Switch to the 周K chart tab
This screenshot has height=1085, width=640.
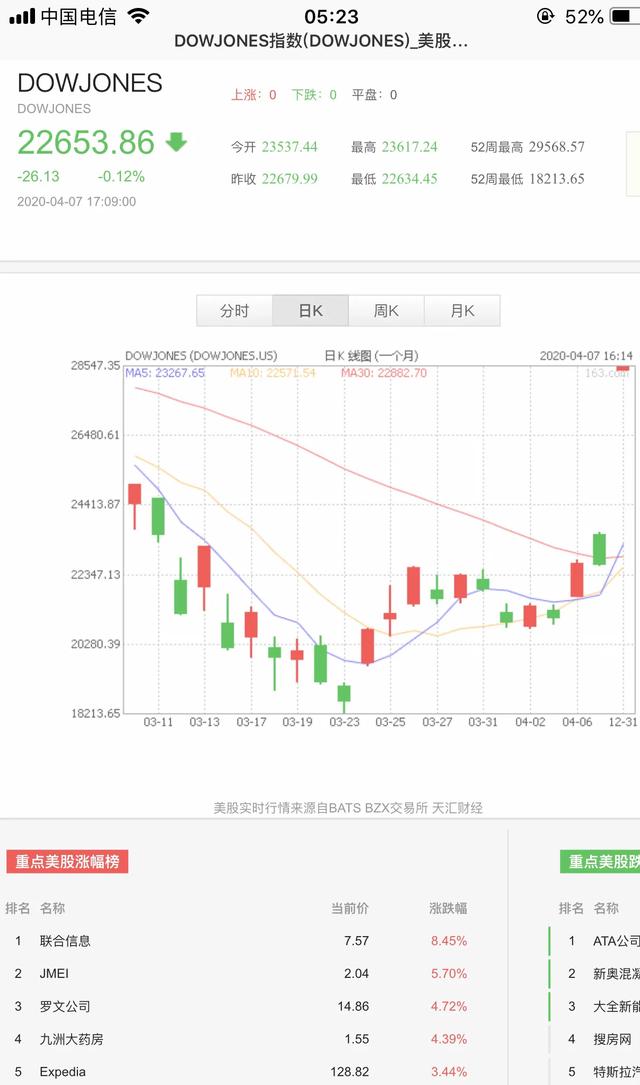click(x=386, y=311)
